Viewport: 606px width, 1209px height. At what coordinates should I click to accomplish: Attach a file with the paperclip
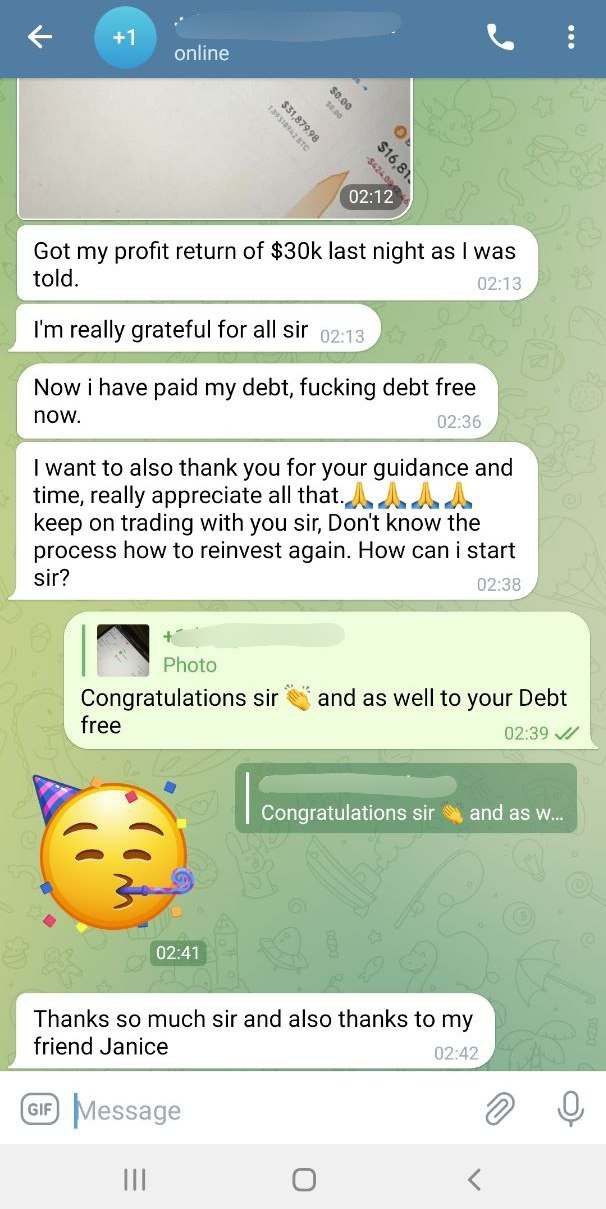pyautogui.click(x=499, y=1108)
